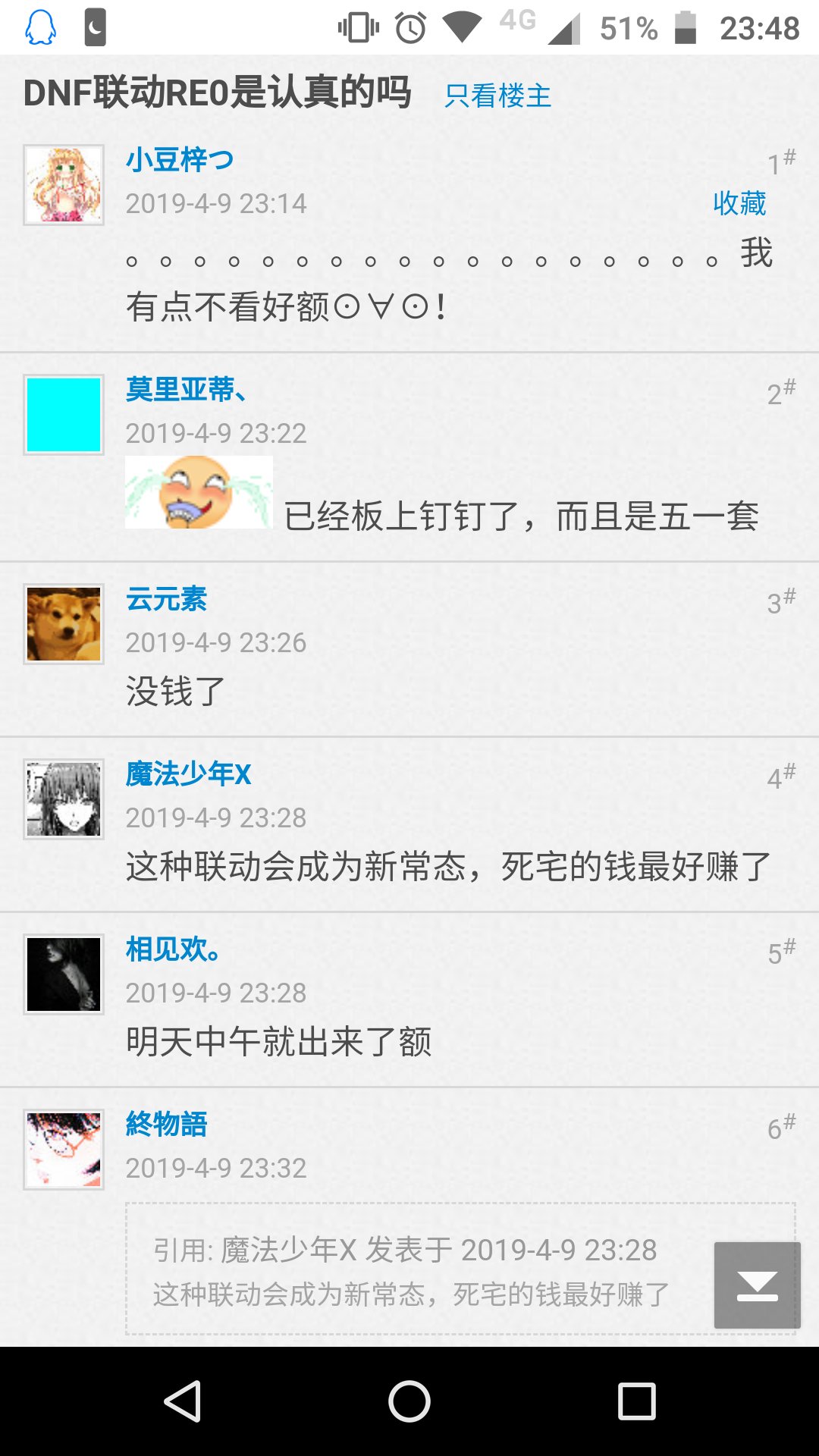View 云元素's user profile
The height and width of the screenshot is (1456, 819).
[167, 599]
